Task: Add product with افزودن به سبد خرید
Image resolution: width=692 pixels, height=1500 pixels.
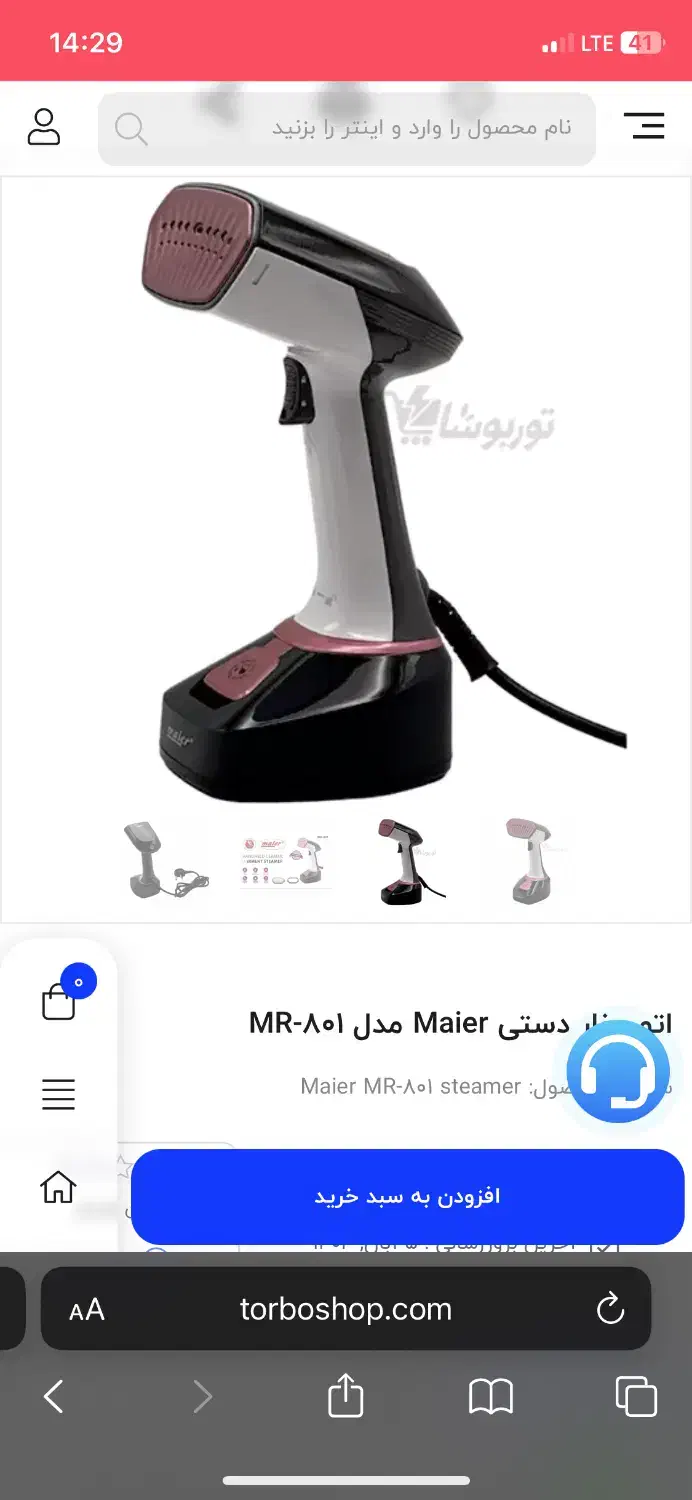Action: 407,1197
